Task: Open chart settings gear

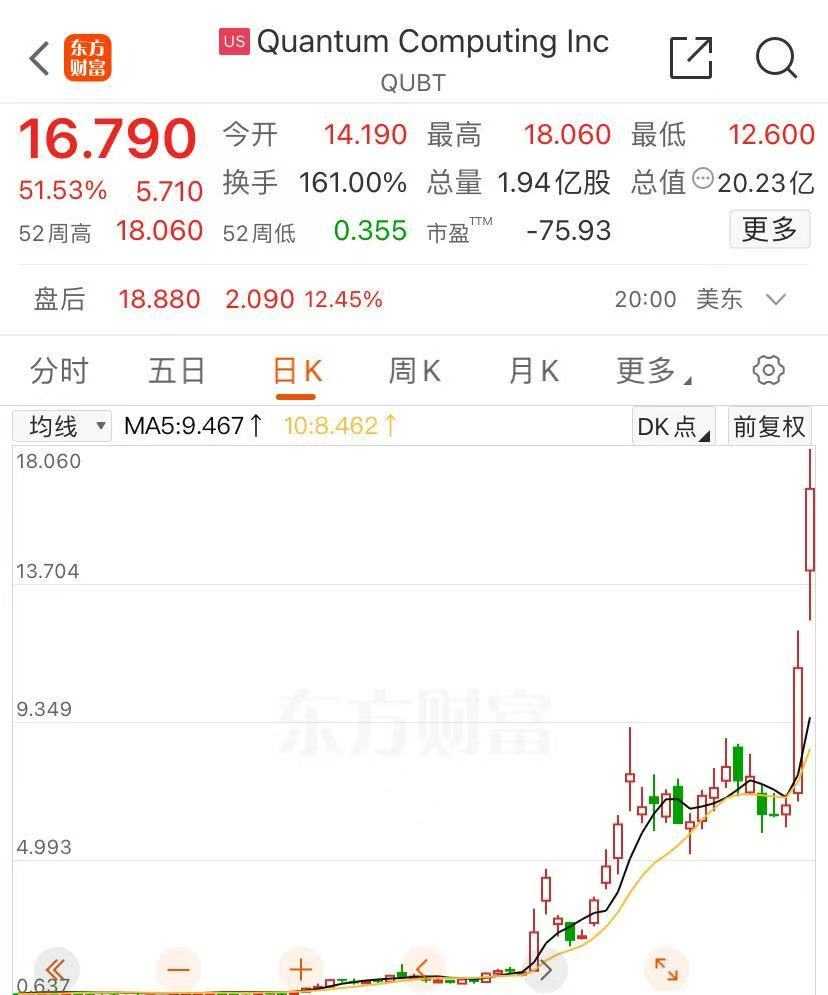Action: (x=768, y=370)
